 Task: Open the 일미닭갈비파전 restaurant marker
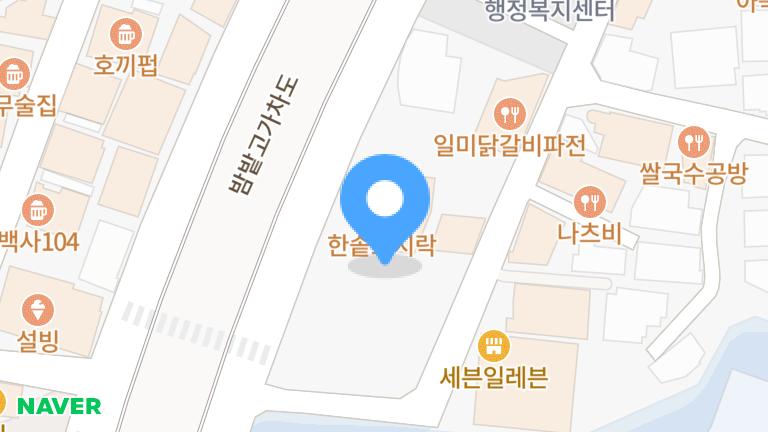[x=509, y=111]
